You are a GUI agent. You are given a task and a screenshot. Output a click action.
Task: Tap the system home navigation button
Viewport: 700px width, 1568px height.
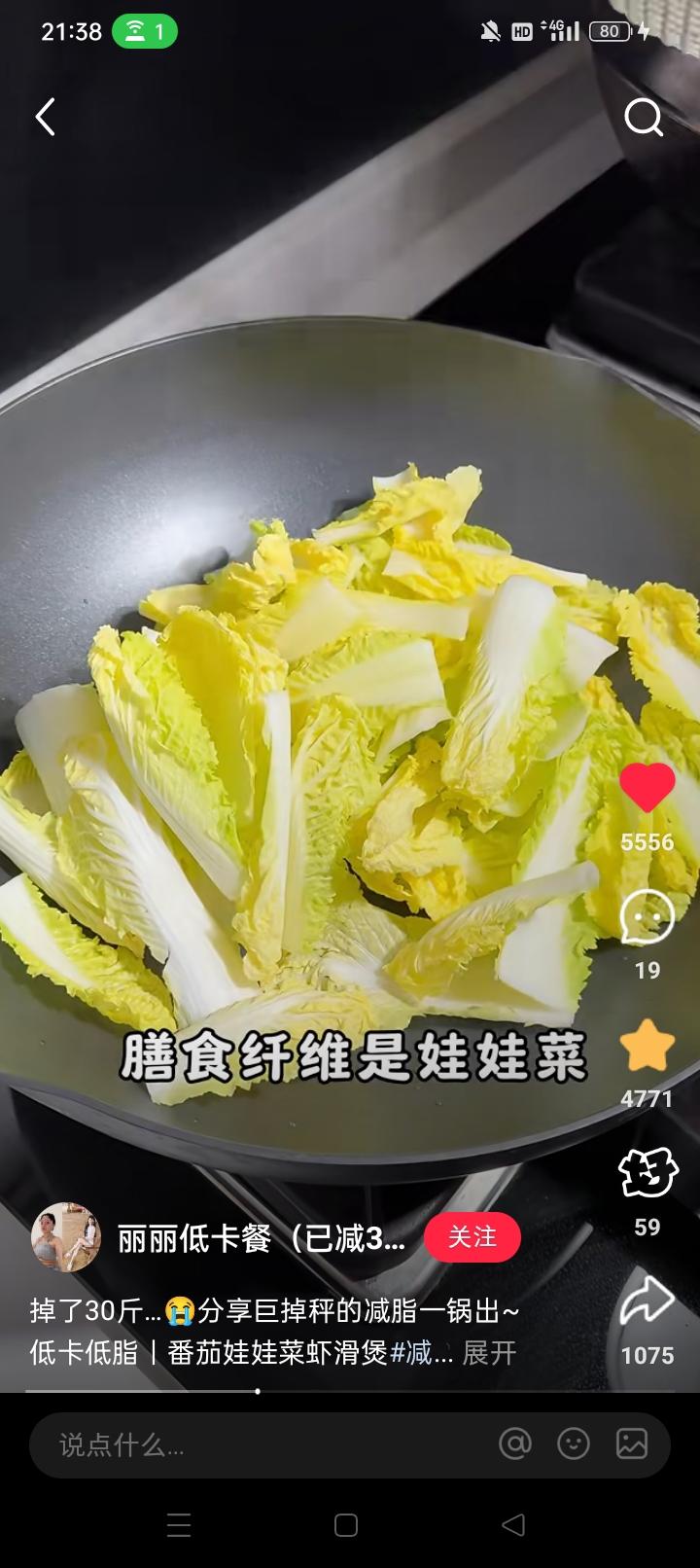tap(346, 1525)
